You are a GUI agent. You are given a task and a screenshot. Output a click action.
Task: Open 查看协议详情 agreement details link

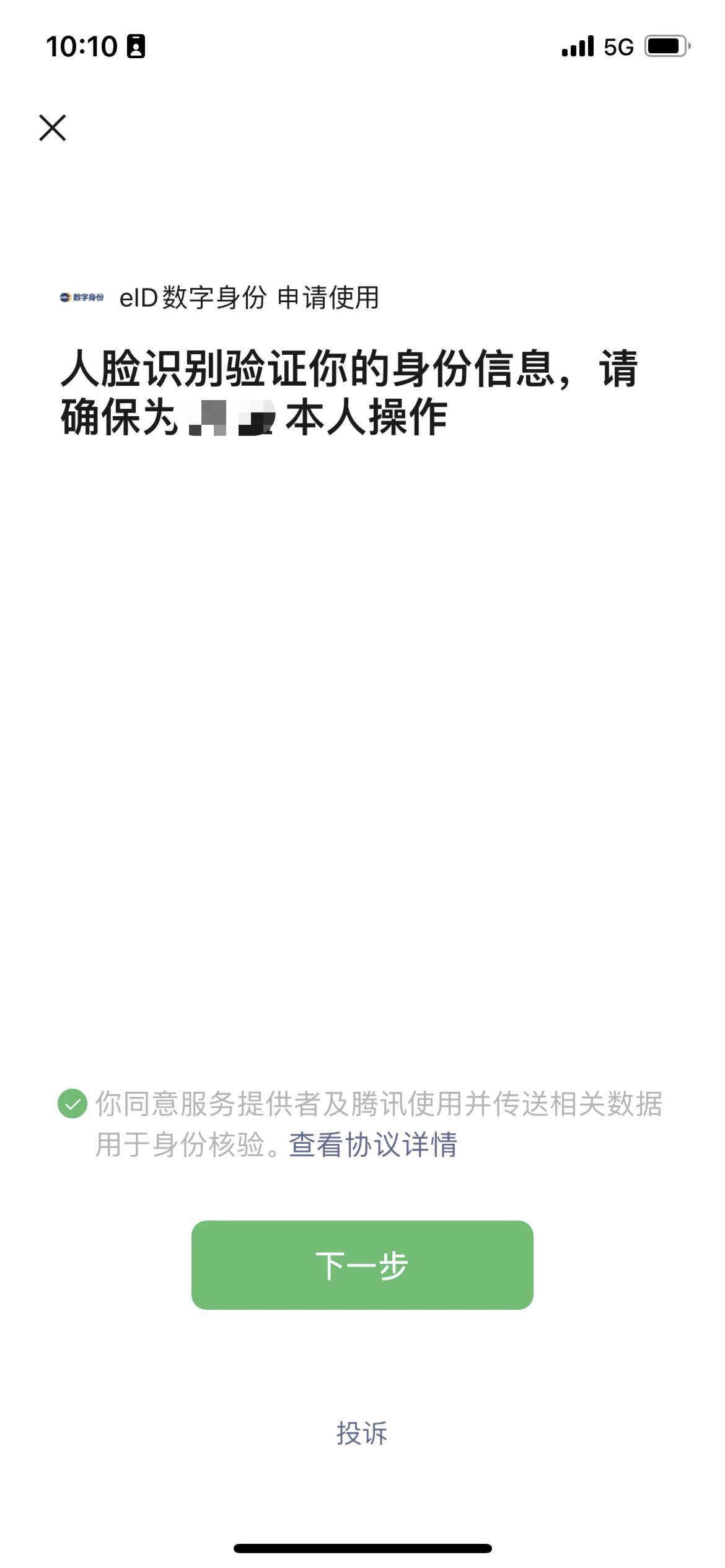372,1144
